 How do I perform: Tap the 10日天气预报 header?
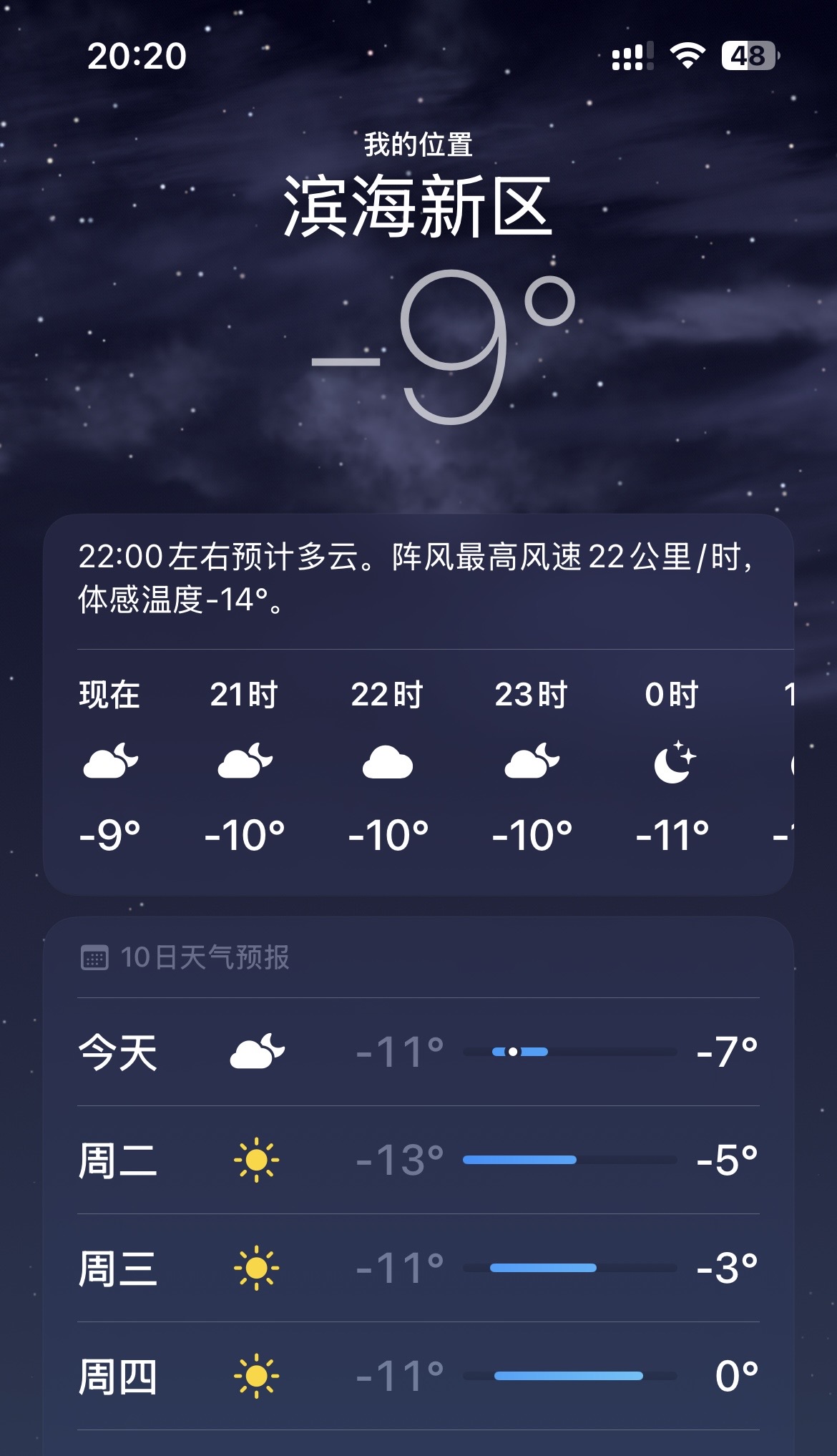[185, 957]
